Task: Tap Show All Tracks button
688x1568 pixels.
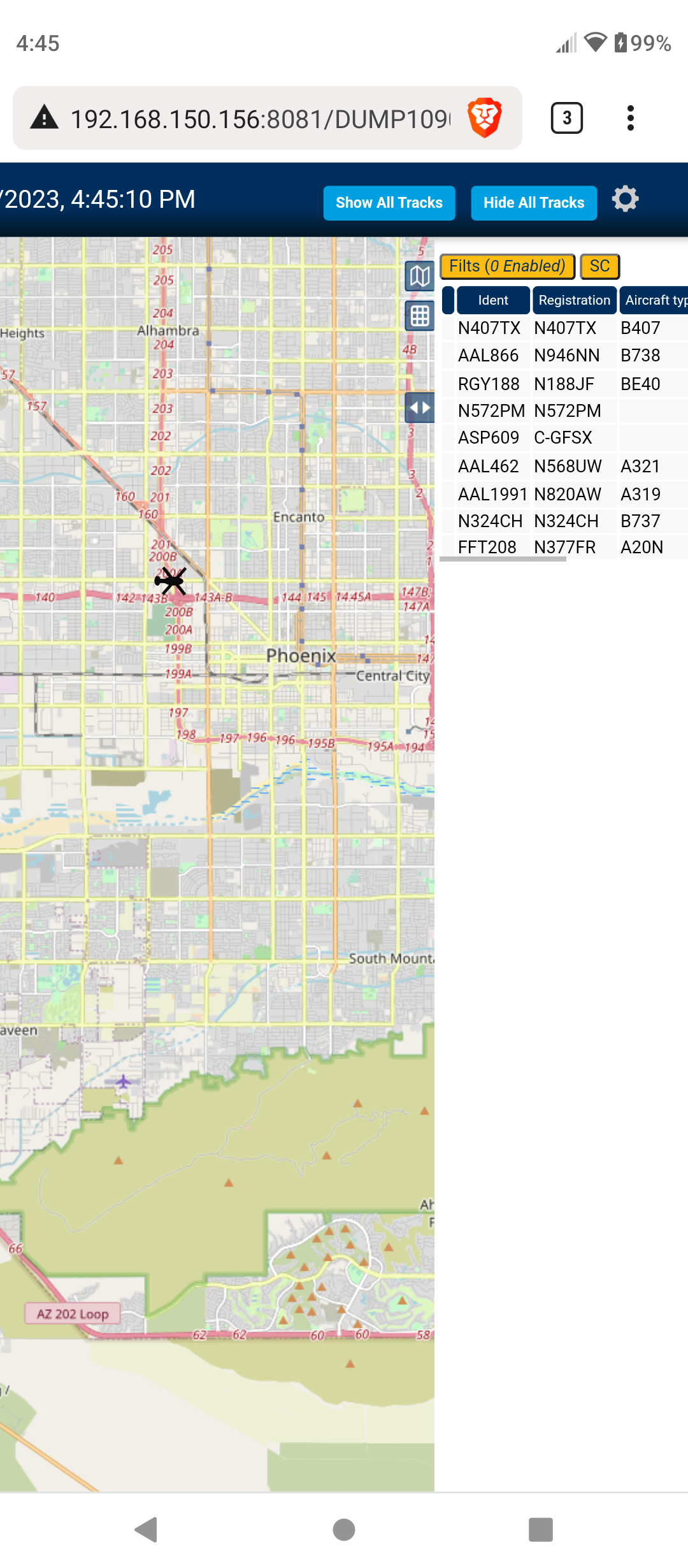Action: coord(389,203)
